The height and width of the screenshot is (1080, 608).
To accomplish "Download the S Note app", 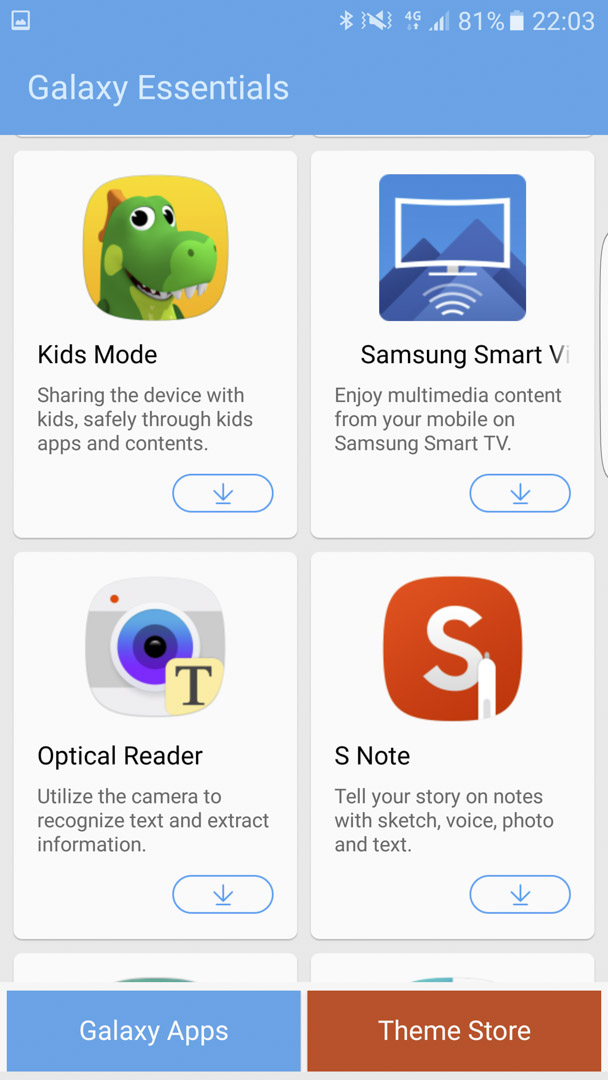I will (520, 894).
